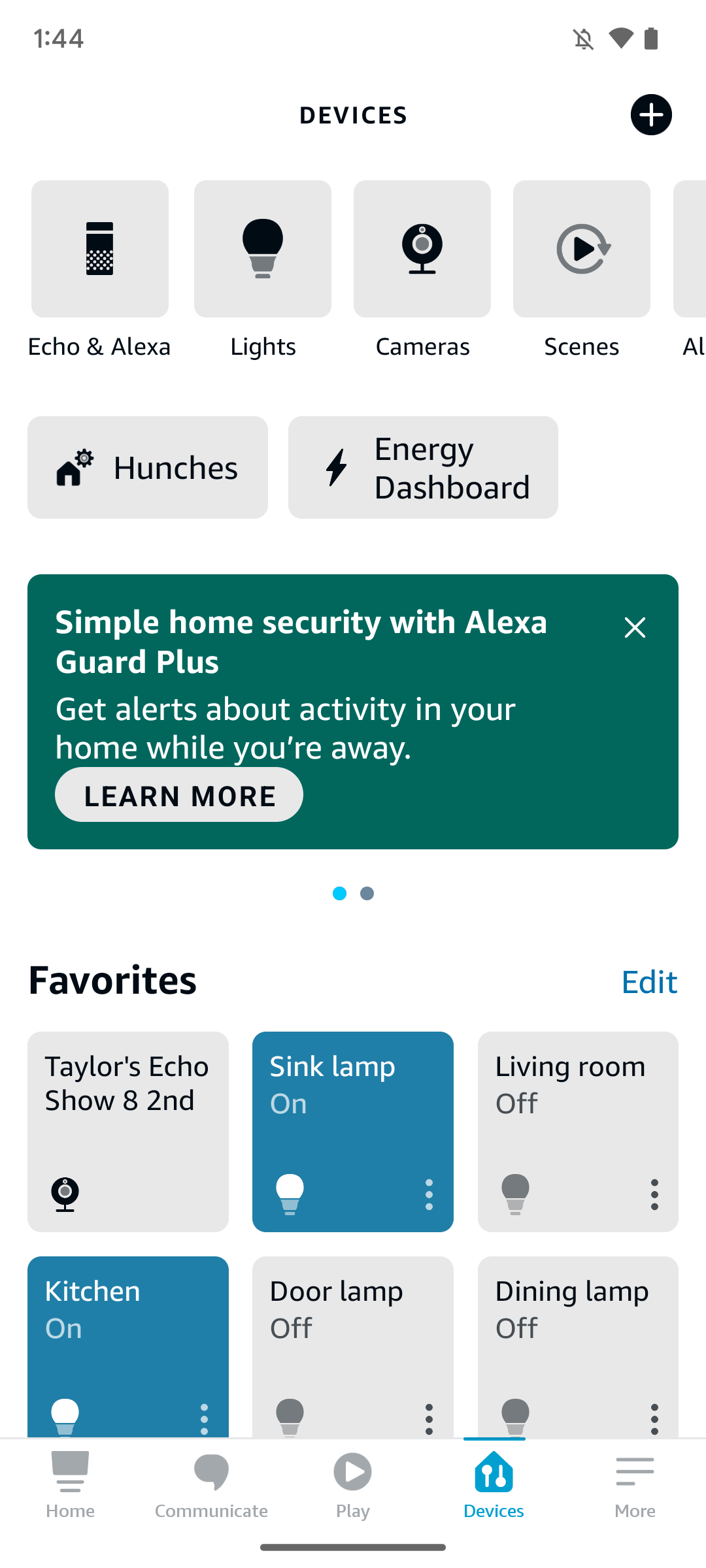Toggle the Sink lamp bulb off

tap(290, 1194)
